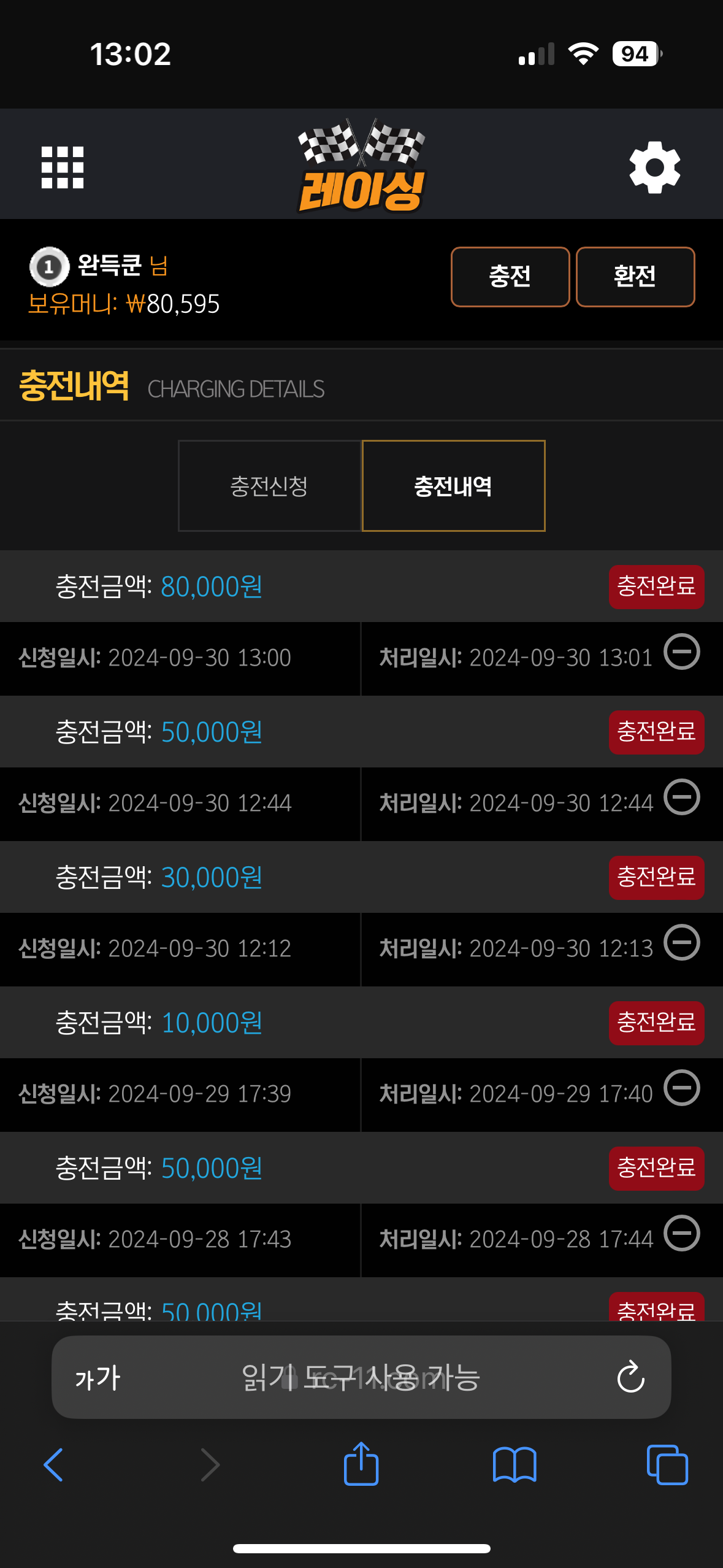
Task: Reload the page in Safari
Action: click(630, 1377)
